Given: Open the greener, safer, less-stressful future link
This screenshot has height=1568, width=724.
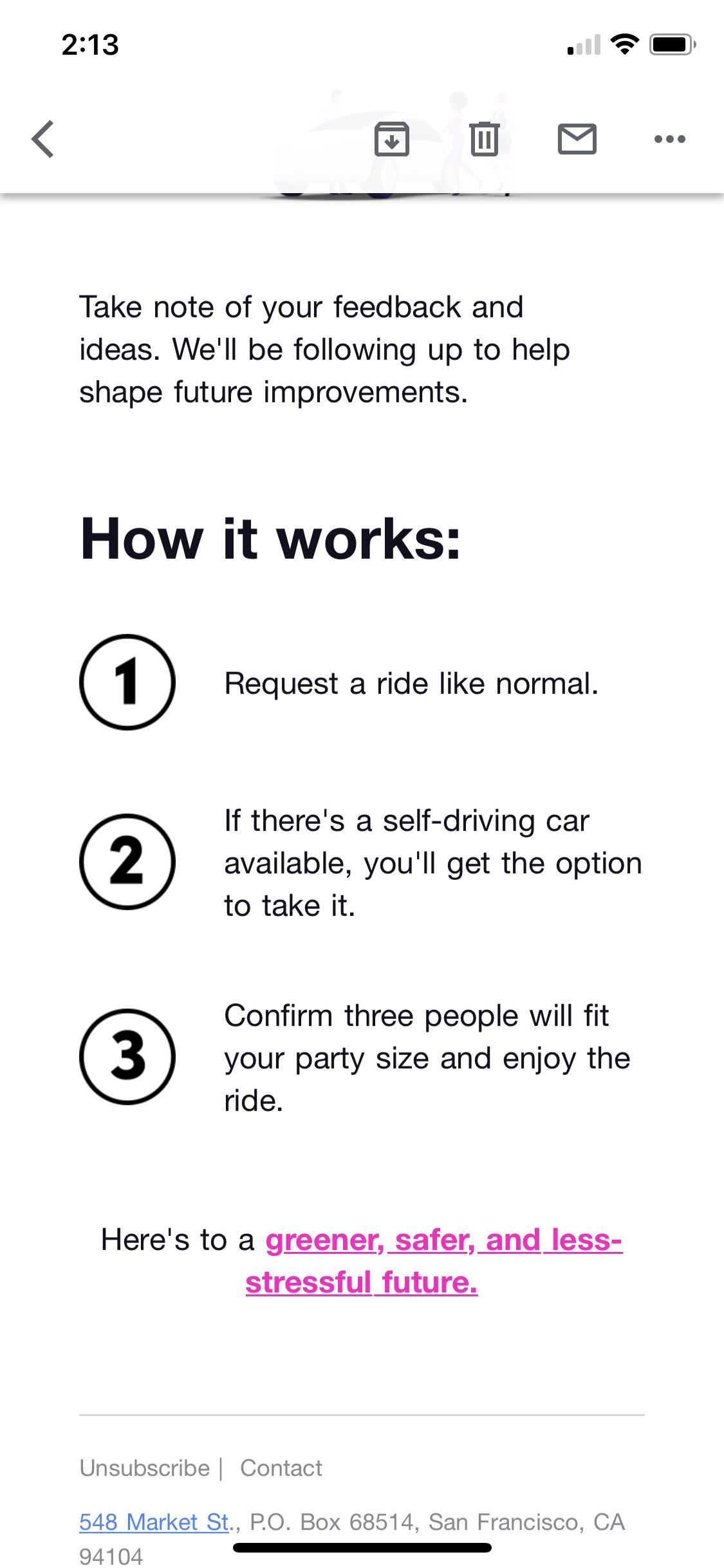Looking at the screenshot, I should (x=434, y=1260).
